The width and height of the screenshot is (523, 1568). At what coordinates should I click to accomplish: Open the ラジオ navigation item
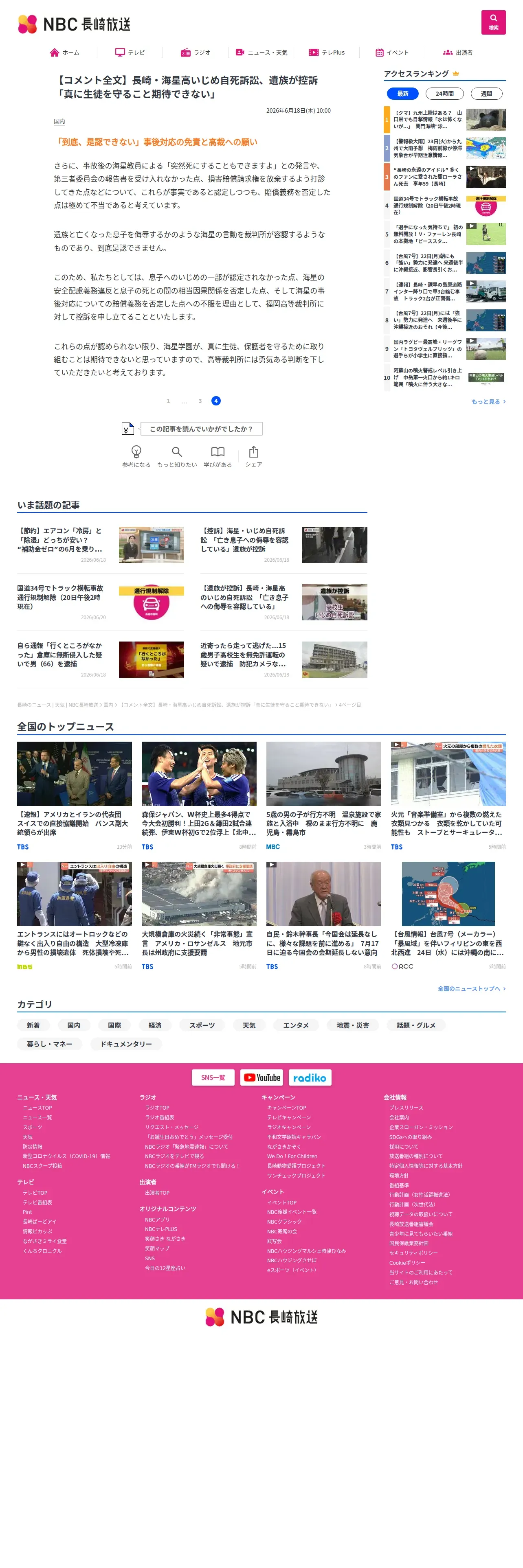(x=196, y=53)
